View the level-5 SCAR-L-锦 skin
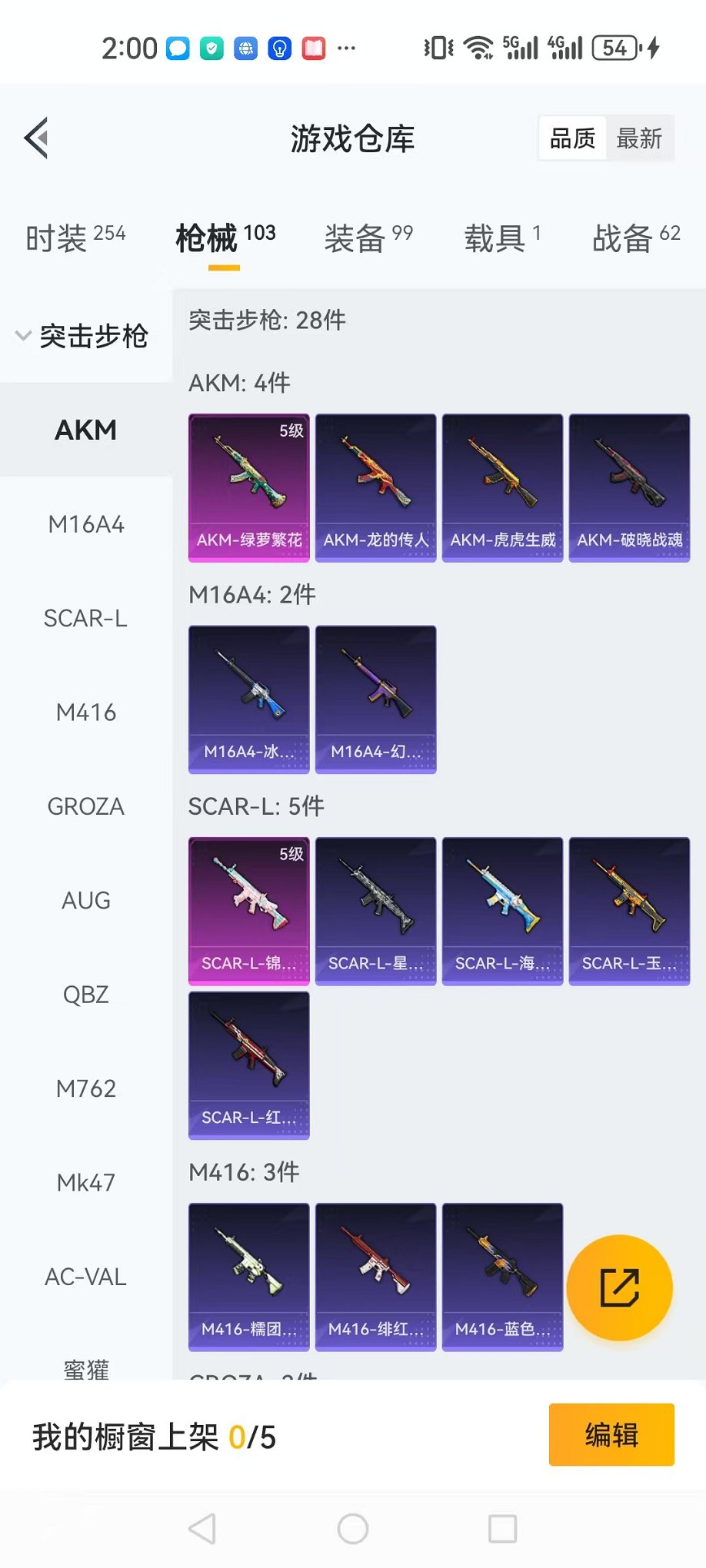This screenshot has width=706, height=1568. tap(249, 911)
